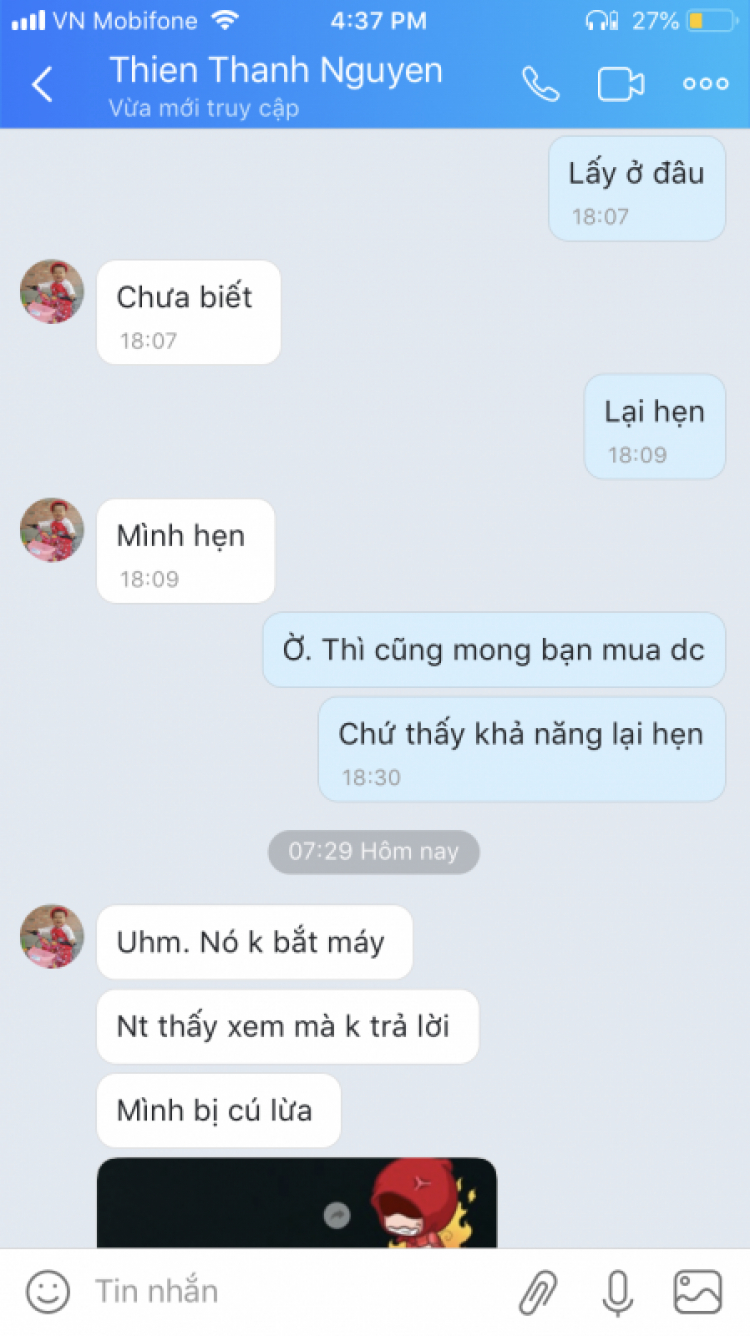
Task: Record a voice message
Action: tap(618, 1292)
